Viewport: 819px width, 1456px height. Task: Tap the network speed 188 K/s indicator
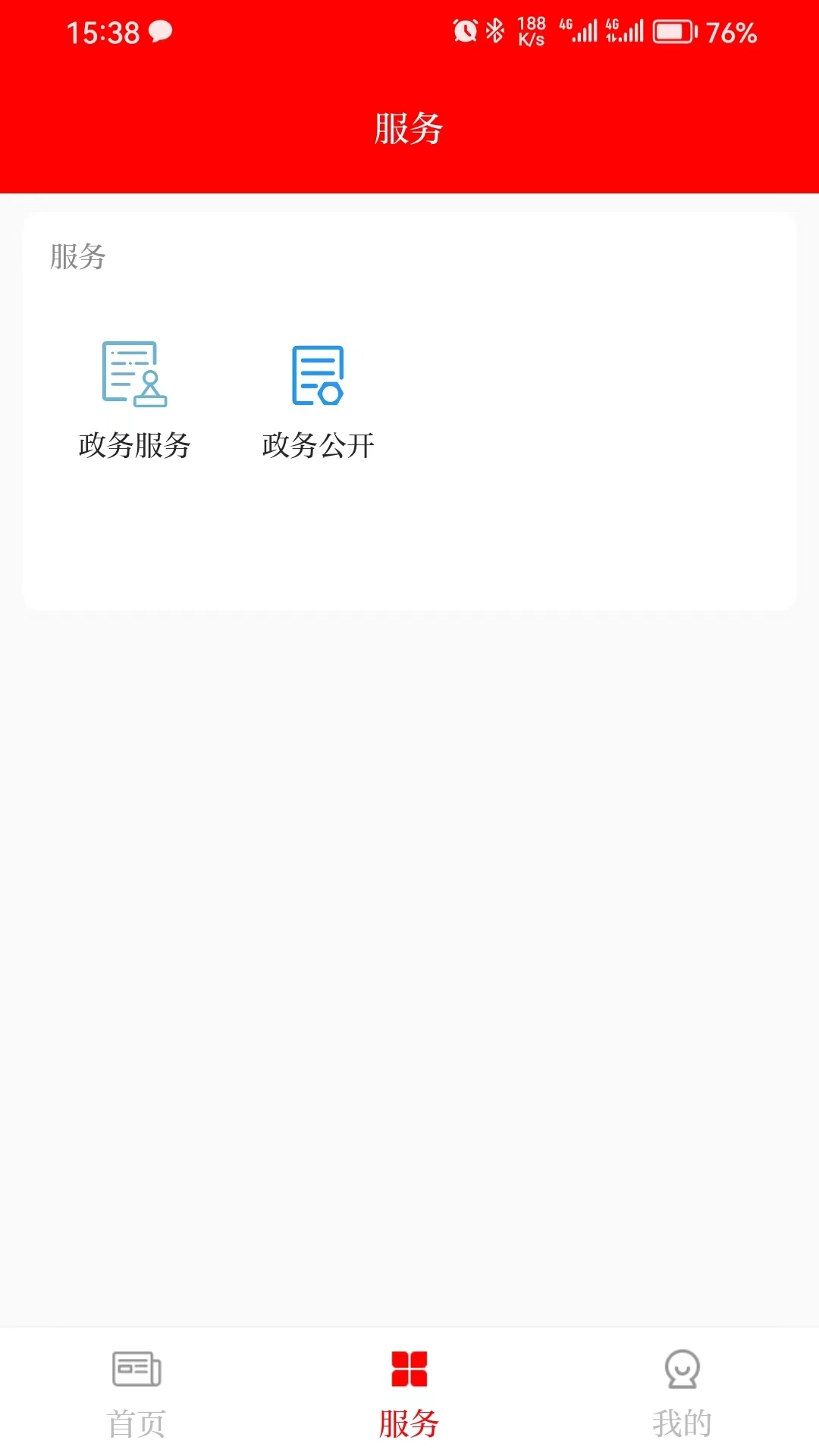(x=529, y=30)
